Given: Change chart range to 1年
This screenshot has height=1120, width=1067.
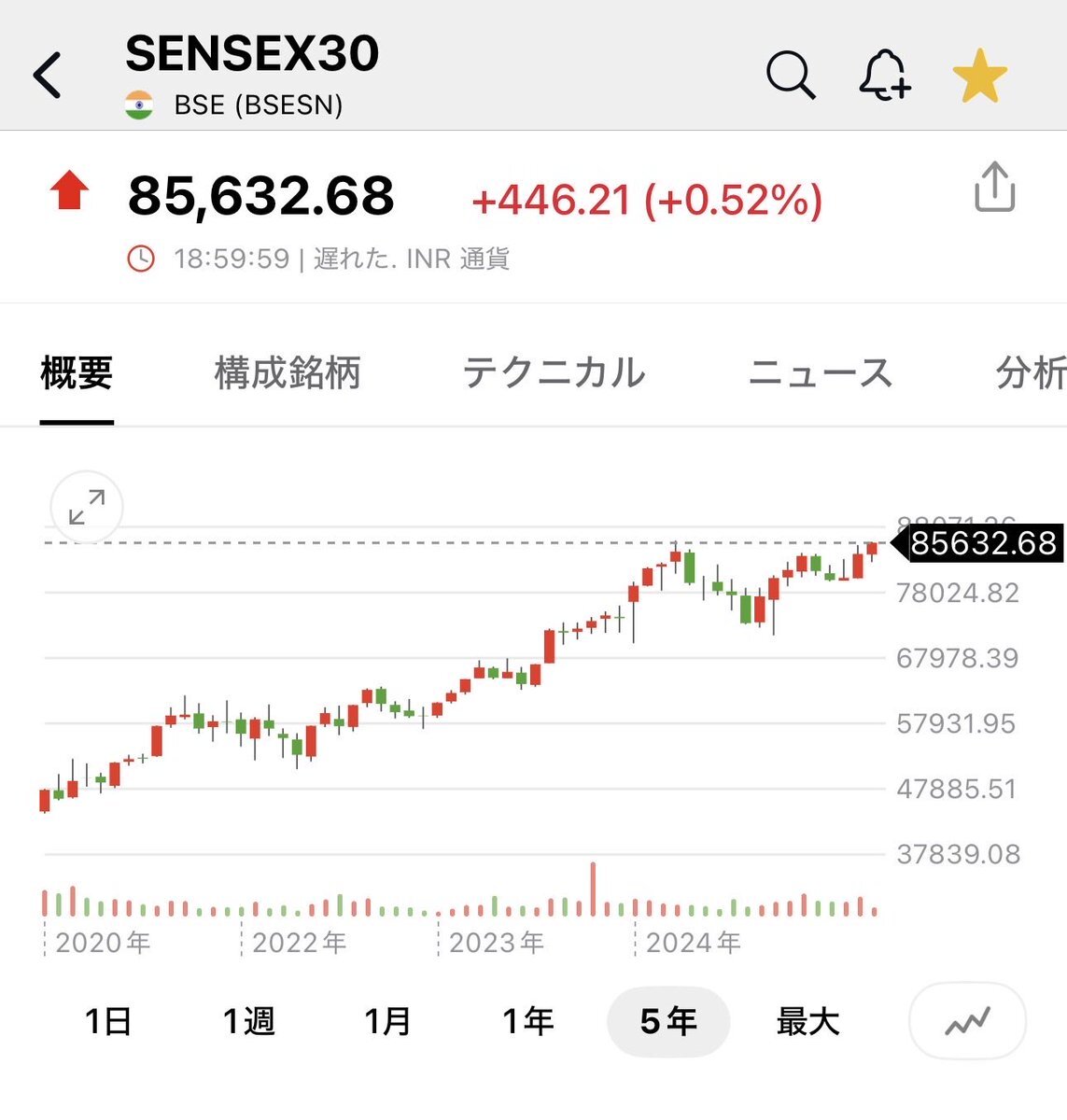Looking at the screenshot, I should click(x=528, y=1021).
